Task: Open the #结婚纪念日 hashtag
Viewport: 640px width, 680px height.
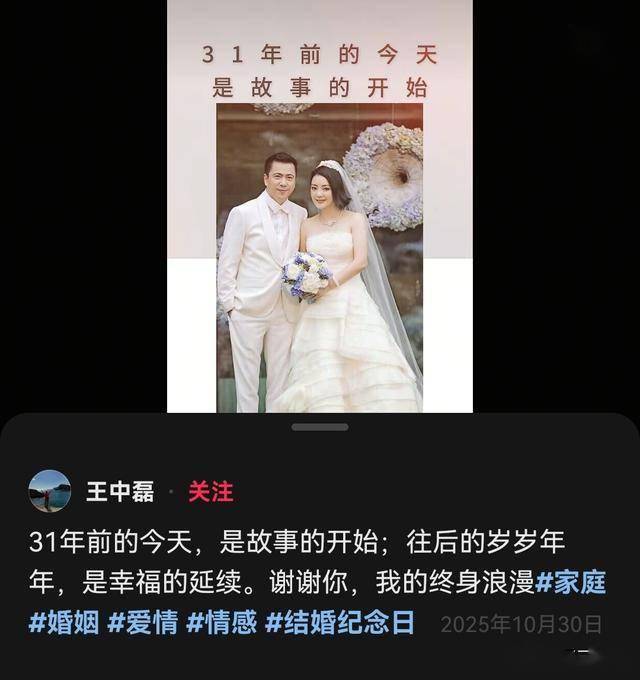Action: (340, 622)
